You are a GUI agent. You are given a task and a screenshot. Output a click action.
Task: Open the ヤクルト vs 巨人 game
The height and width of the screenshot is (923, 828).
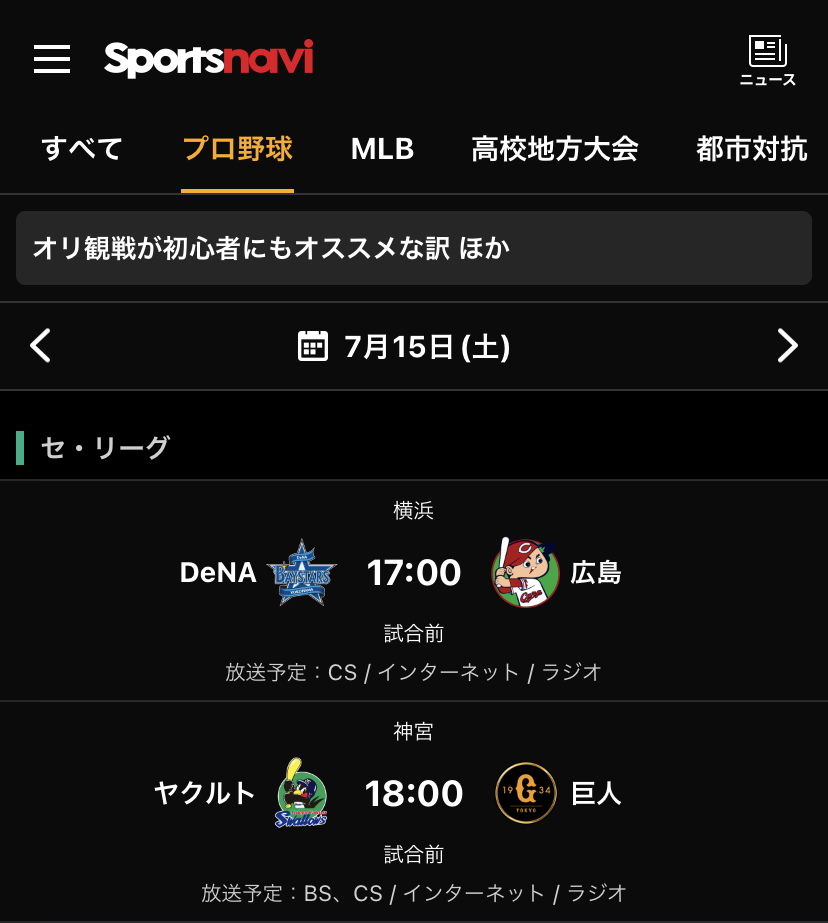point(413,810)
